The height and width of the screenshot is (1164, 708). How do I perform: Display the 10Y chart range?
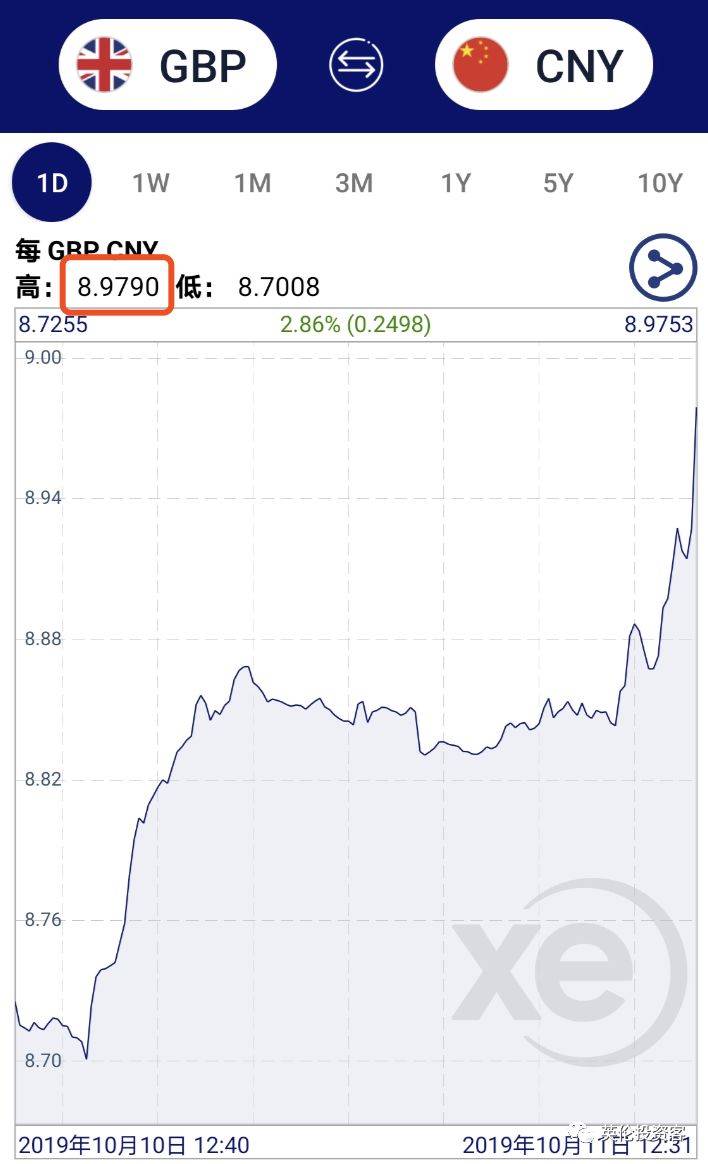click(x=660, y=183)
